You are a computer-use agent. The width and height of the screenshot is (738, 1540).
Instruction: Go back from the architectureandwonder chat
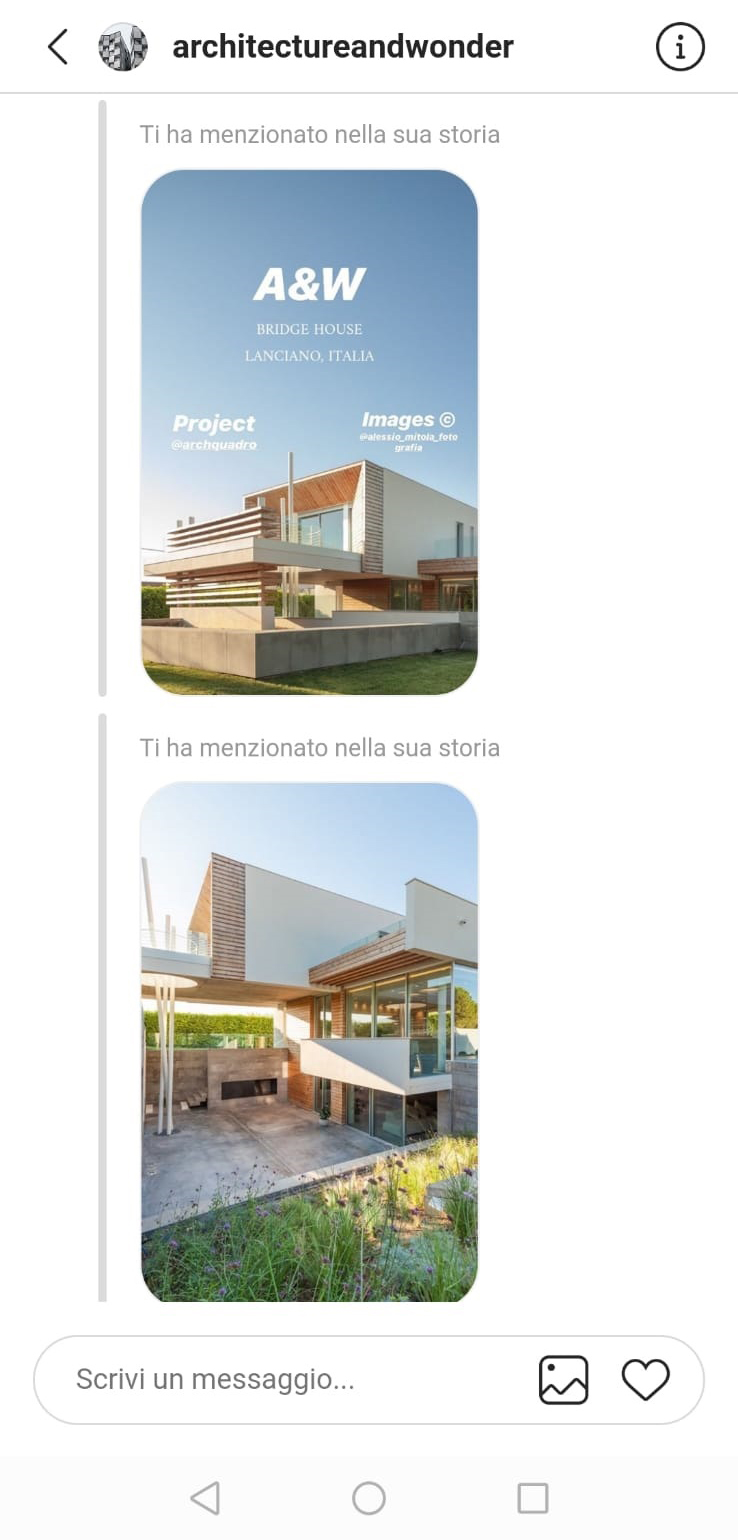click(58, 47)
